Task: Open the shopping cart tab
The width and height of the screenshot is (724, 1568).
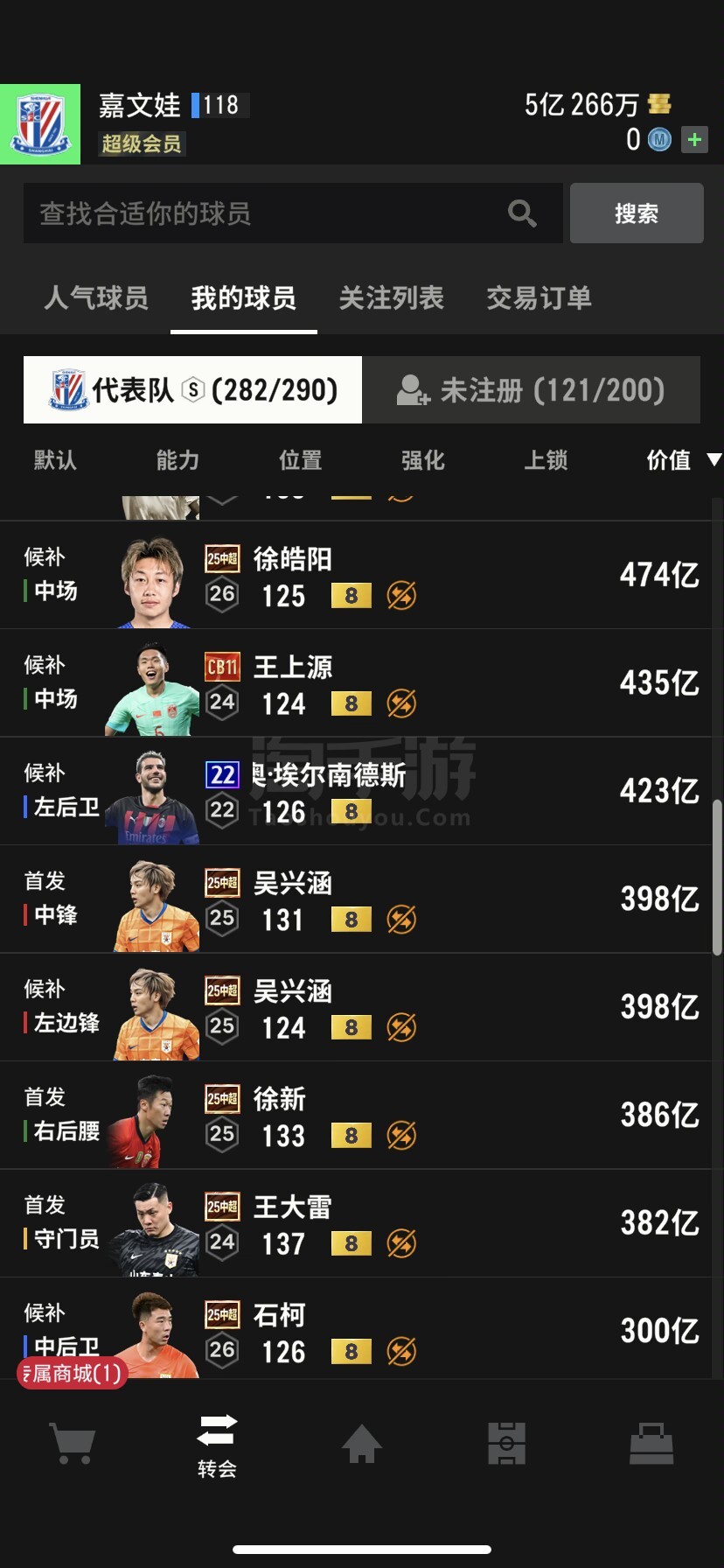Action: [73, 1444]
